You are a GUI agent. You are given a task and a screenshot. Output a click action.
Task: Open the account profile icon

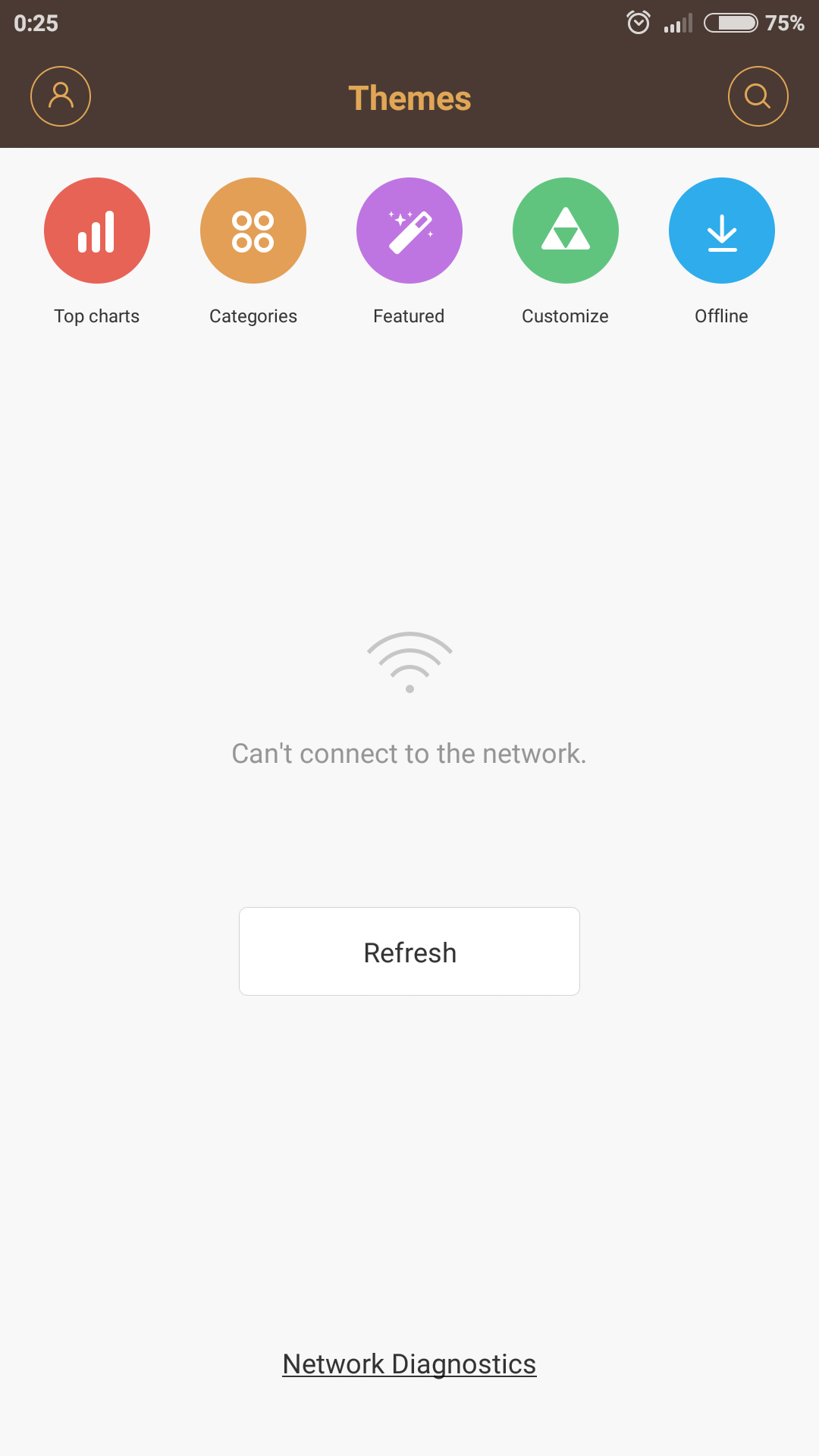tap(61, 96)
